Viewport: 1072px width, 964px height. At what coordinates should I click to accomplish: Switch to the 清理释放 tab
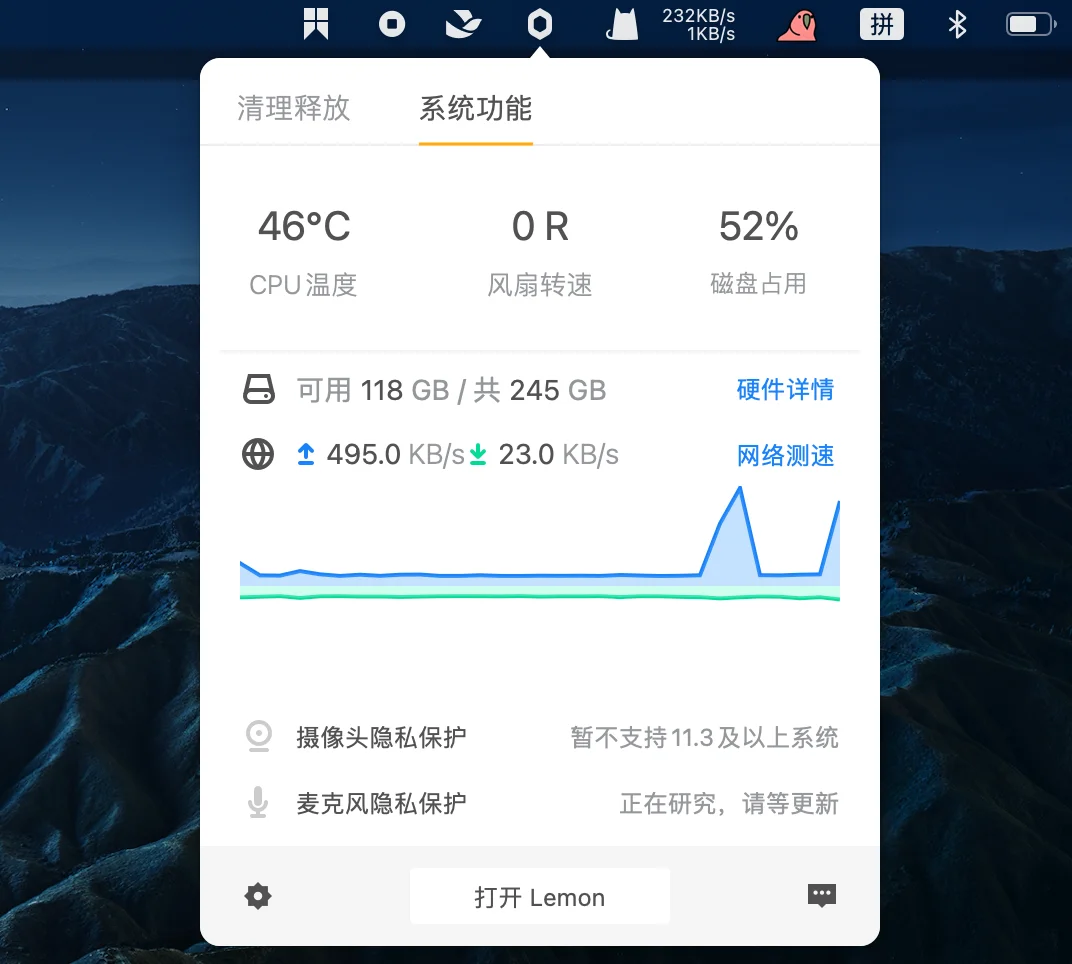click(x=294, y=108)
